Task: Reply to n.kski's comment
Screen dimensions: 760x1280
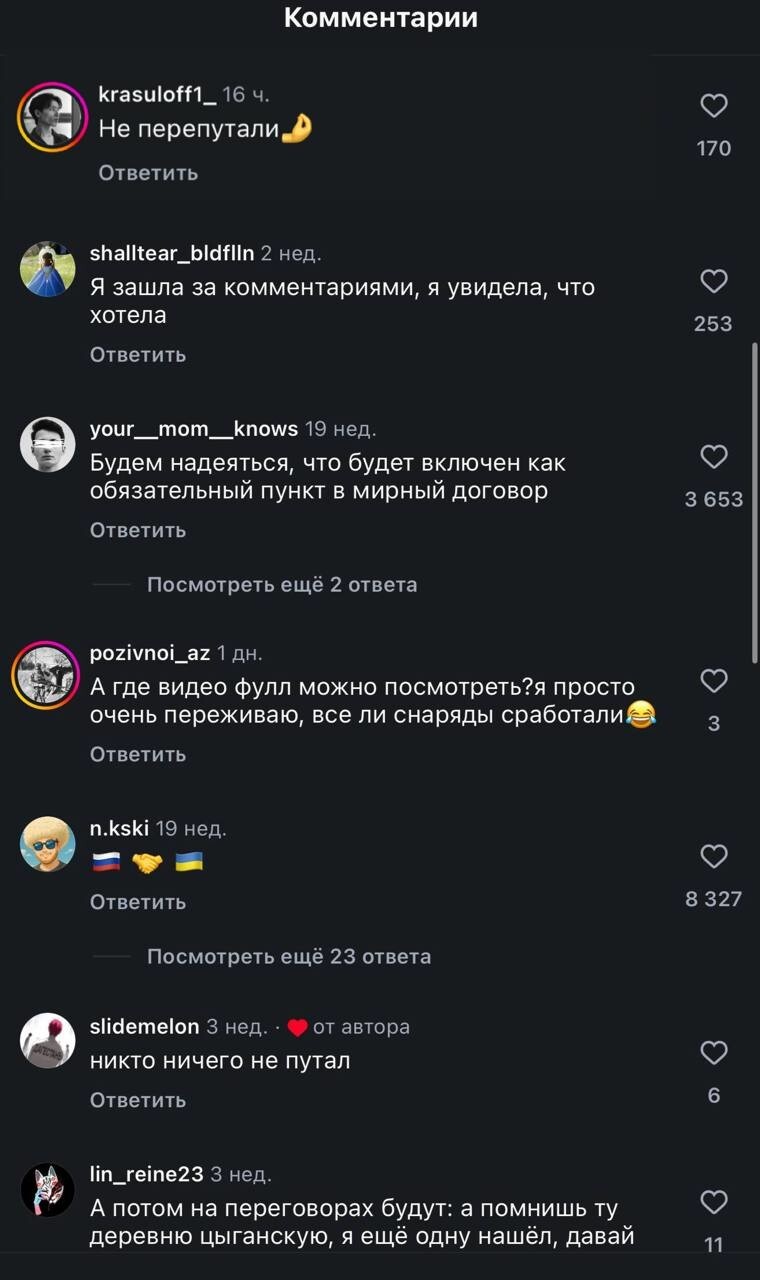Action: tap(138, 902)
